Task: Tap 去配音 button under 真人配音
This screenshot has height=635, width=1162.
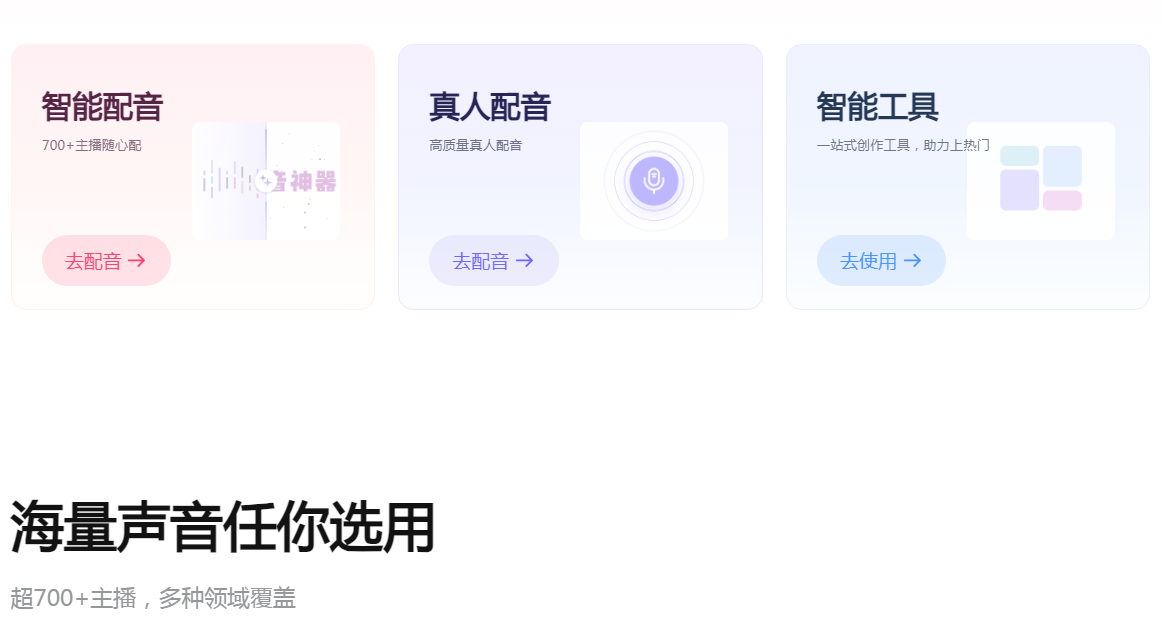Action: point(493,261)
